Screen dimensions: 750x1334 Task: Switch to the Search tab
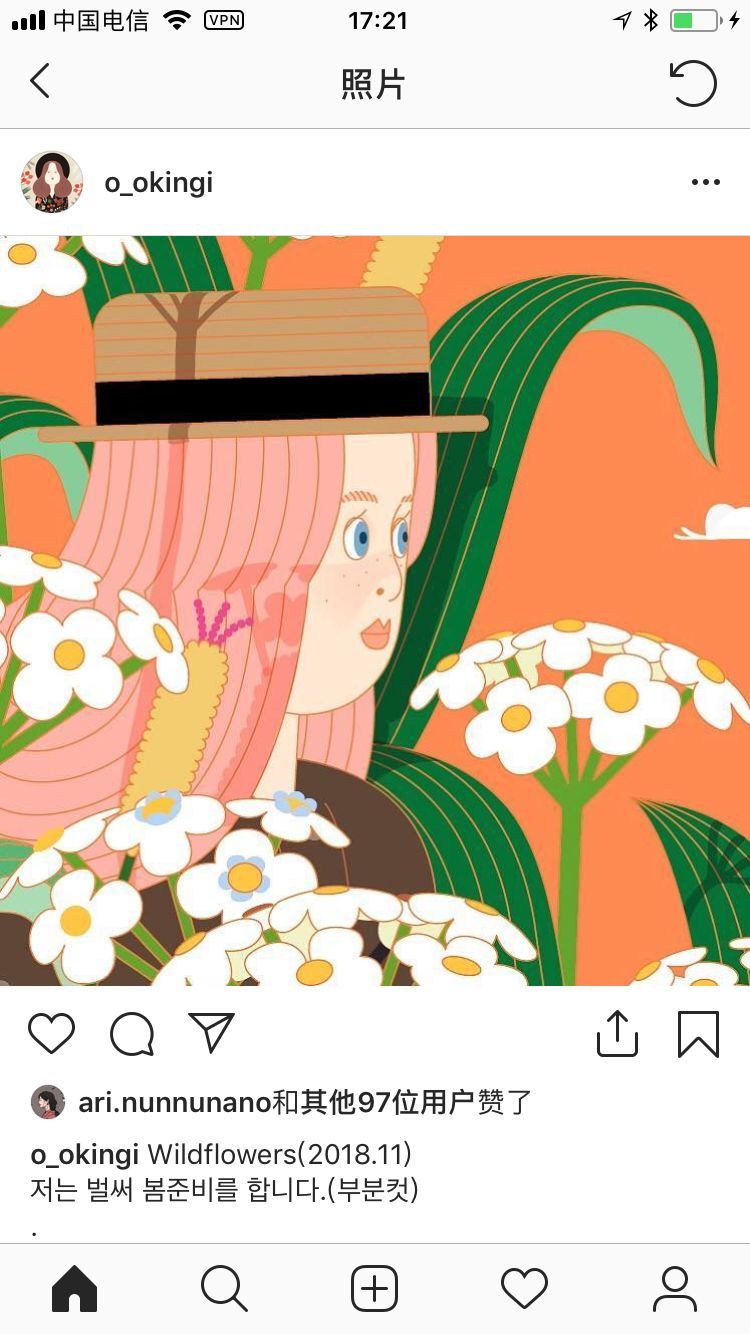pyautogui.click(x=224, y=1289)
